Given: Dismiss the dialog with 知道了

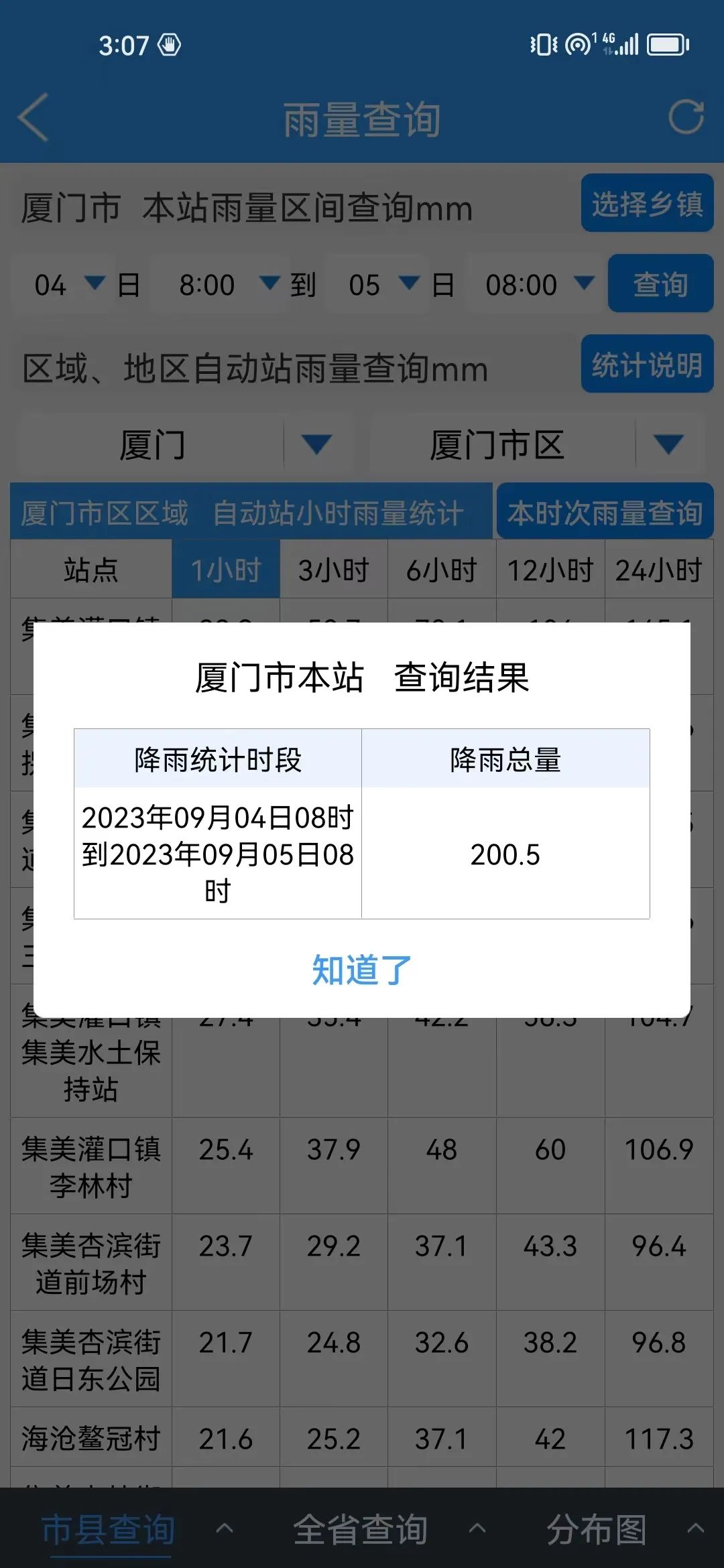Looking at the screenshot, I should tap(361, 970).
